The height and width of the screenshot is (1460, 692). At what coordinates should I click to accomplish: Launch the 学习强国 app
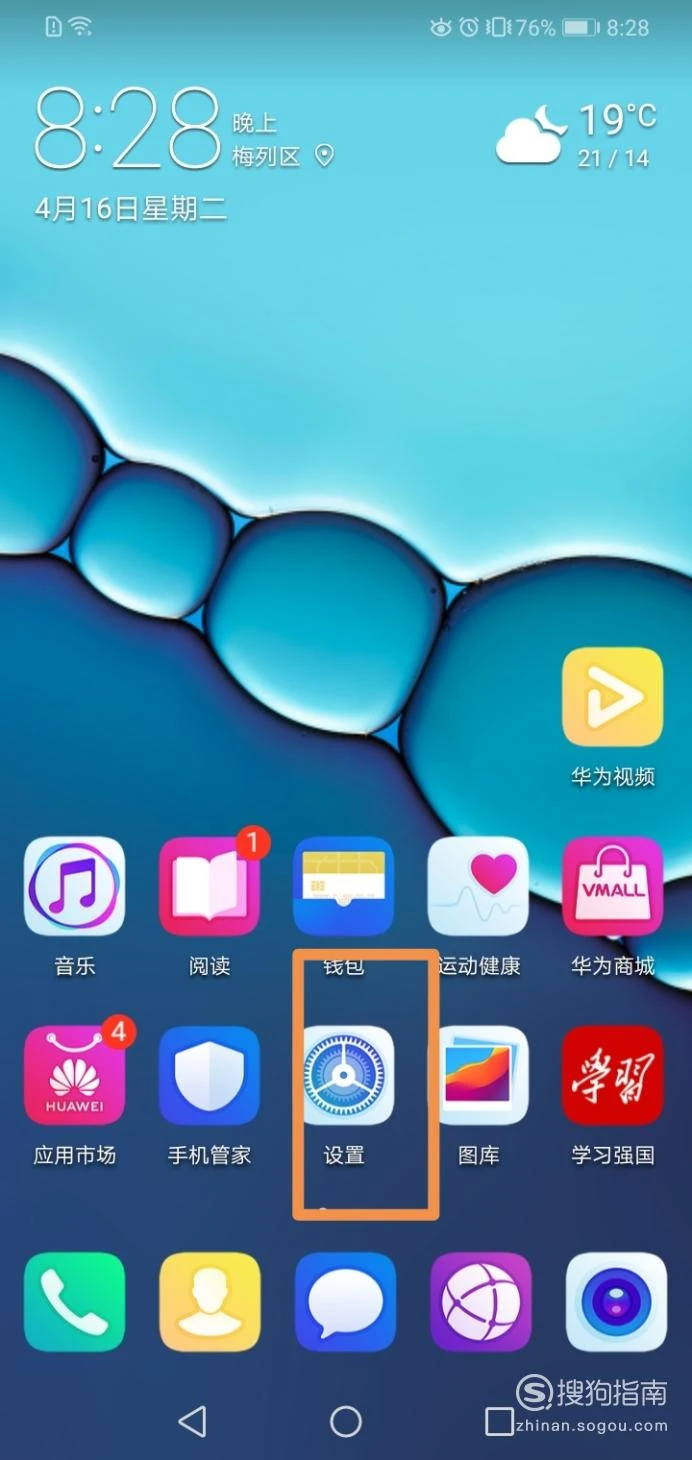(x=612, y=1076)
